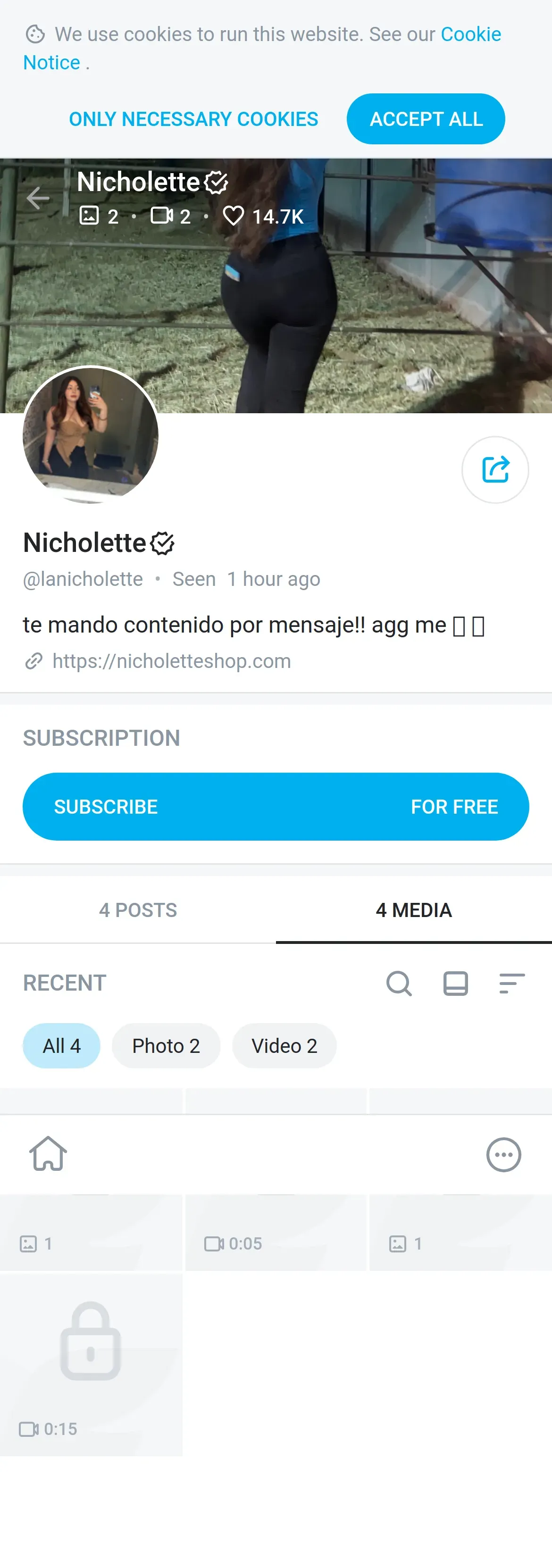View Nicholette's profile picture
The width and height of the screenshot is (552, 1568).
point(91,434)
